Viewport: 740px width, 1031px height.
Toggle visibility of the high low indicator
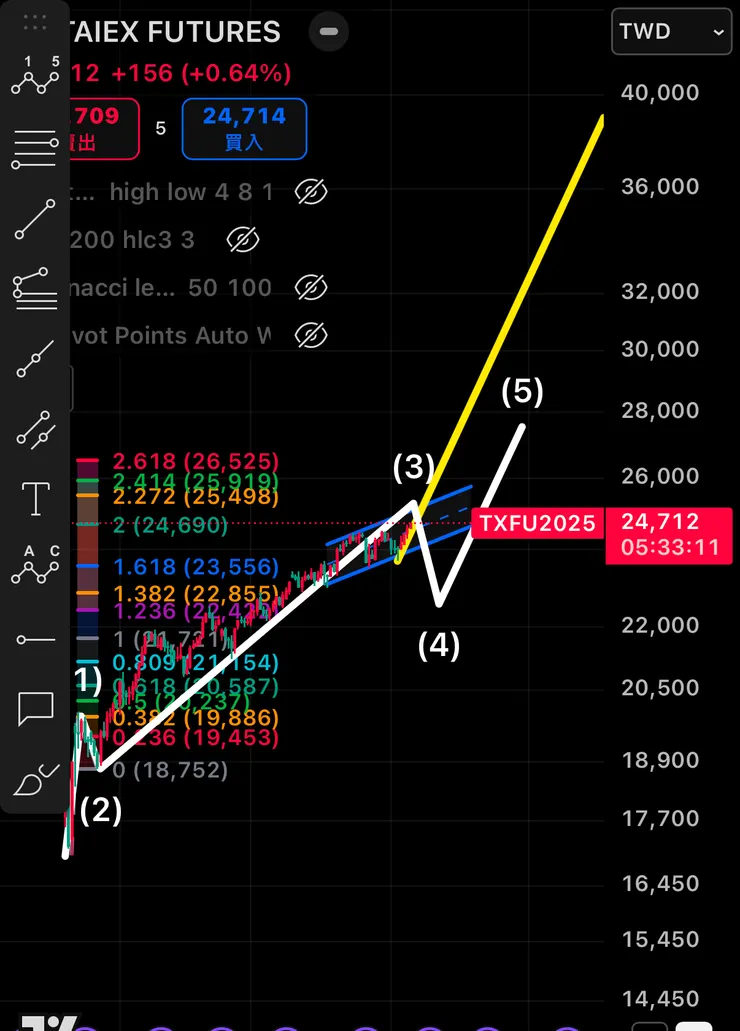[x=312, y=192]
